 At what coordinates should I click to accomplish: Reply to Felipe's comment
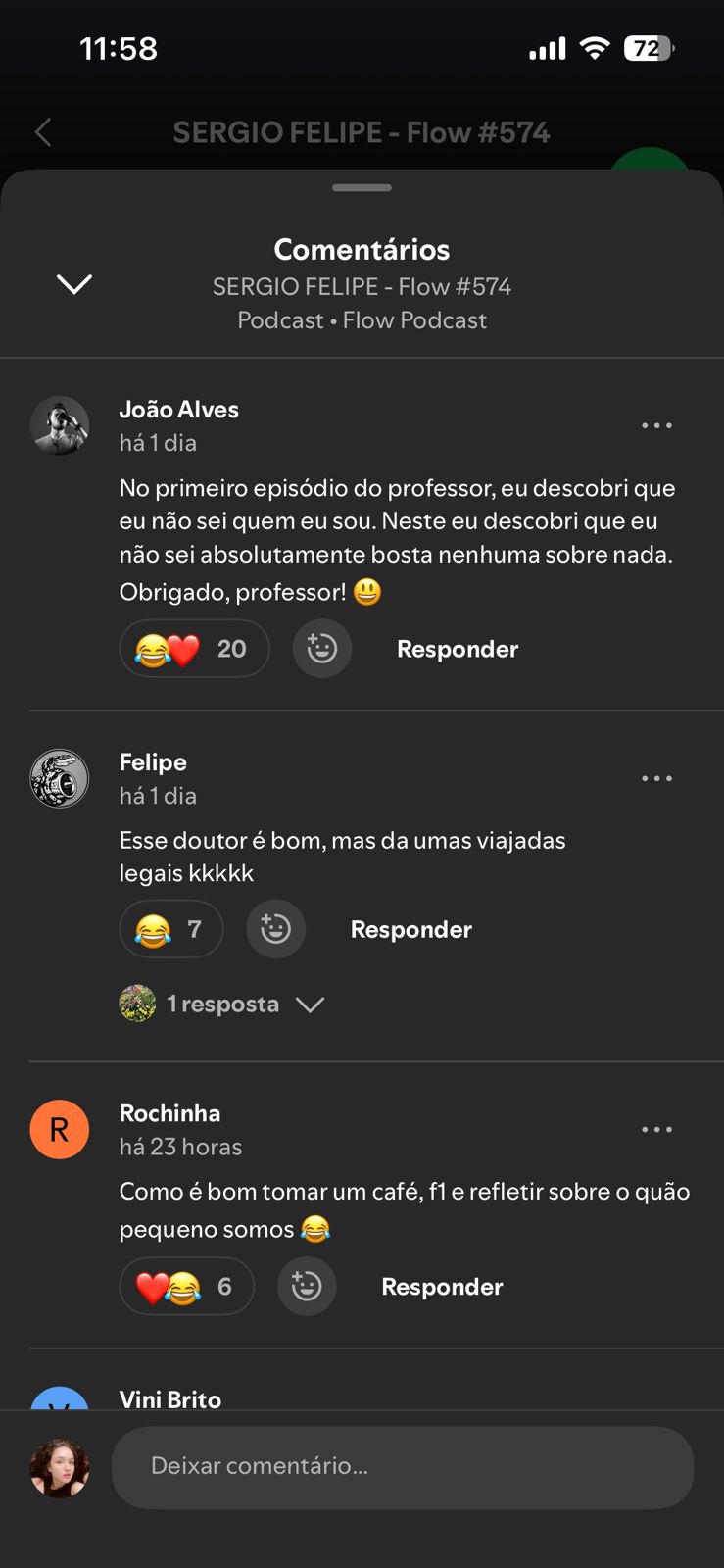pos(411,929)
